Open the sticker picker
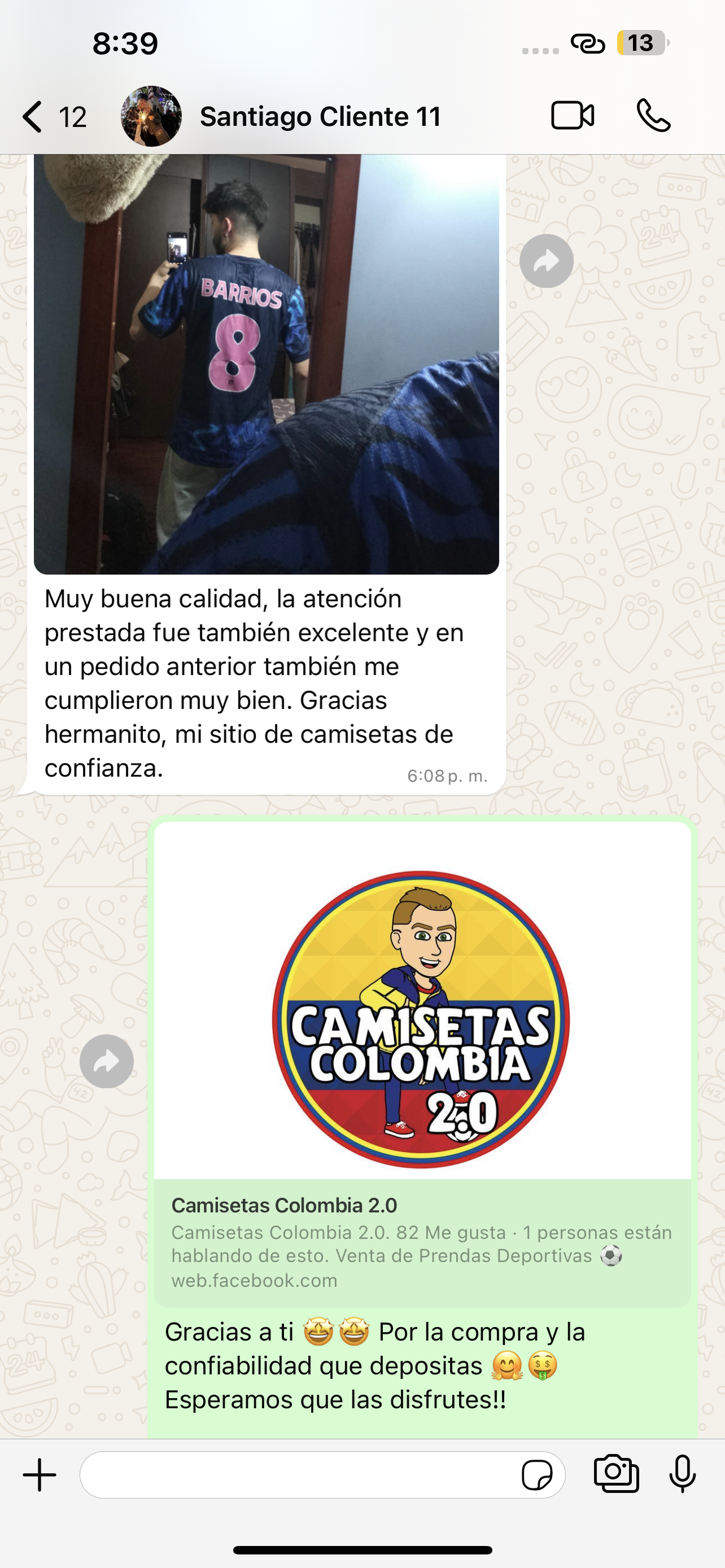Image resolution: width=725 pixels, height=1568 pixels. pyautogui.click(x=536, y=1475)
